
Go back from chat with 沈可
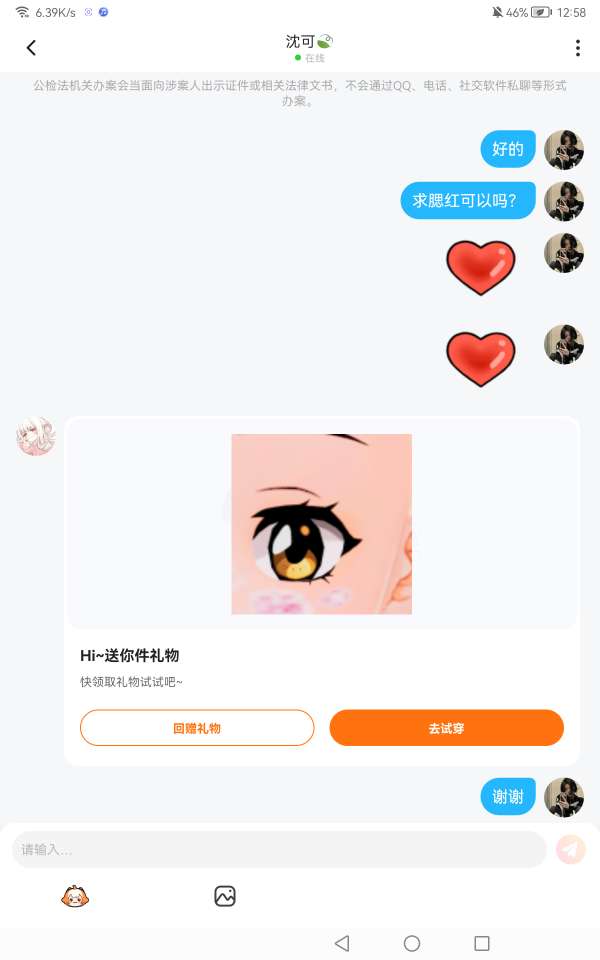coord(31,48)
